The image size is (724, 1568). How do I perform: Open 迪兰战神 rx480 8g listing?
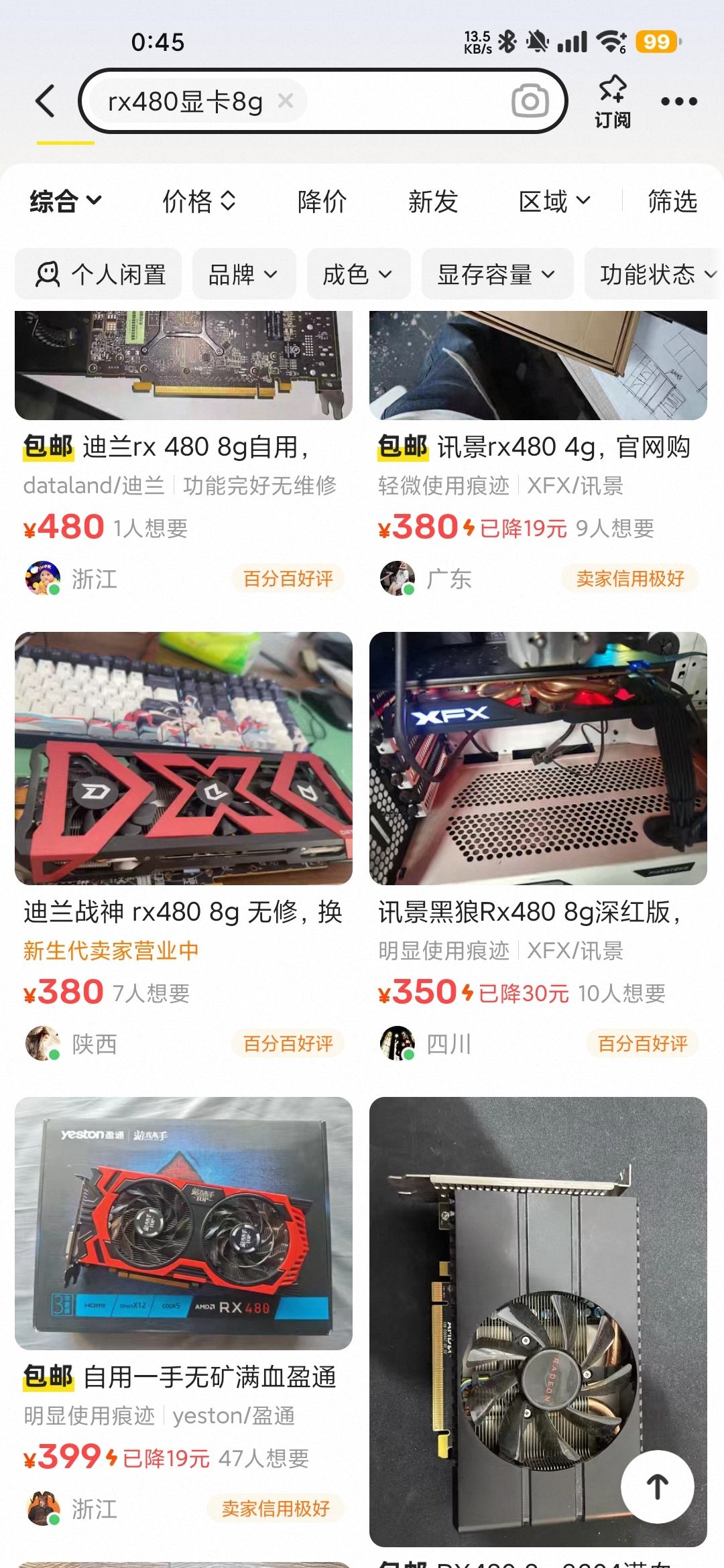(x=183, y=912)
